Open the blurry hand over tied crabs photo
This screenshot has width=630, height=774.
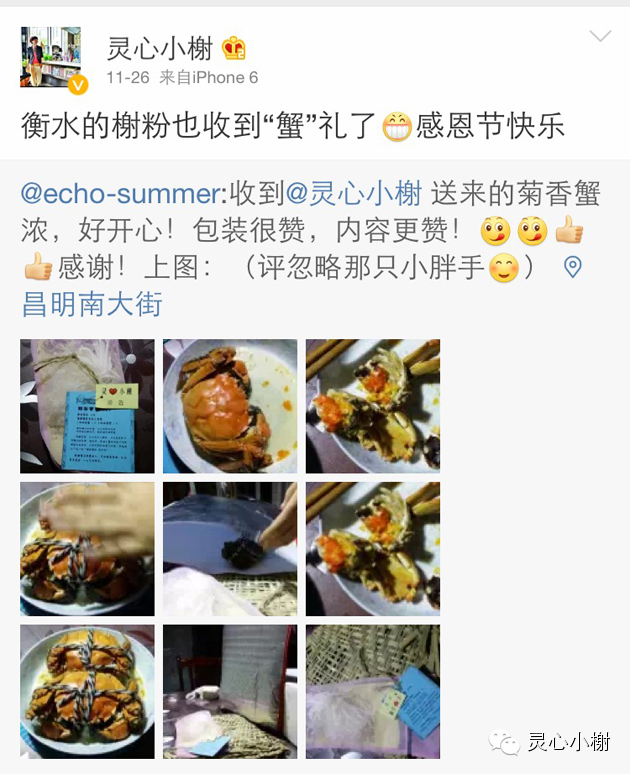click(87, 548)
